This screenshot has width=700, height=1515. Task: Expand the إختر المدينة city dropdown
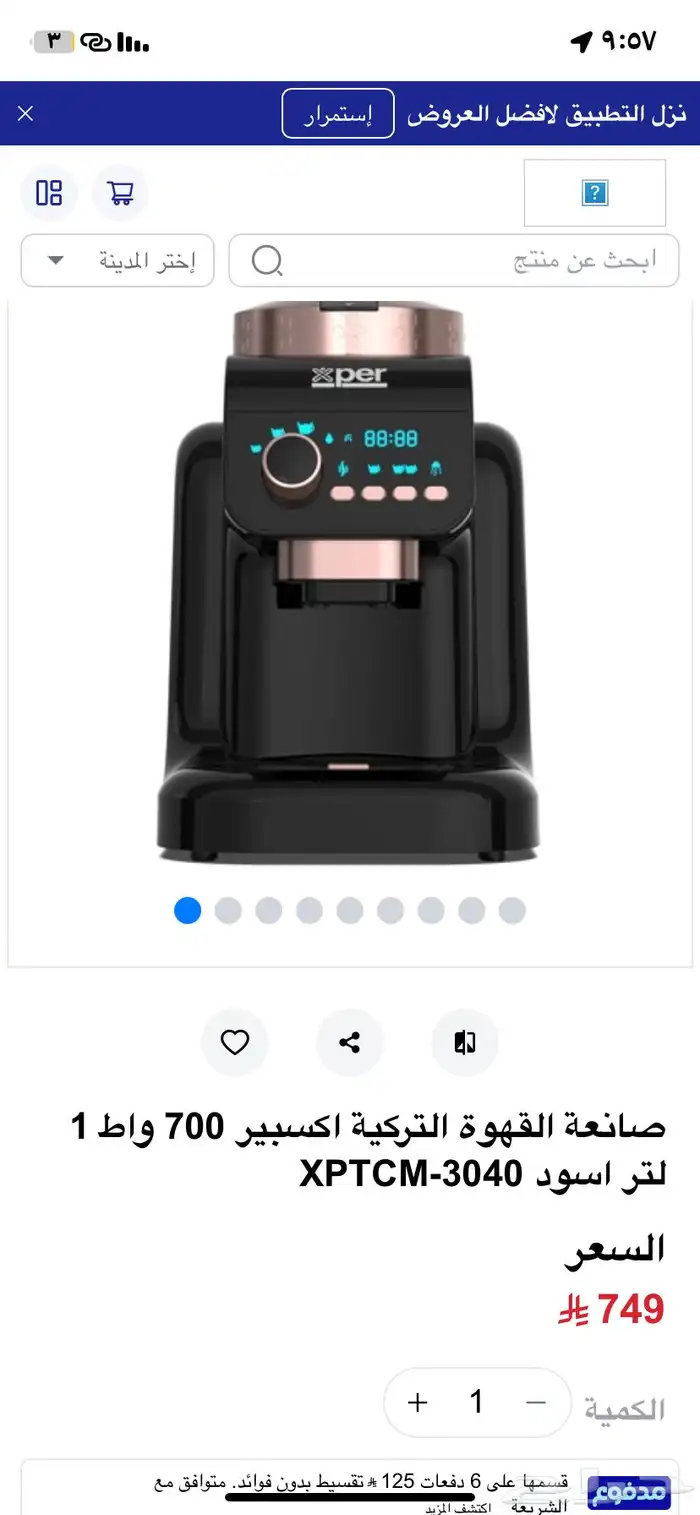tap(117, 261)
